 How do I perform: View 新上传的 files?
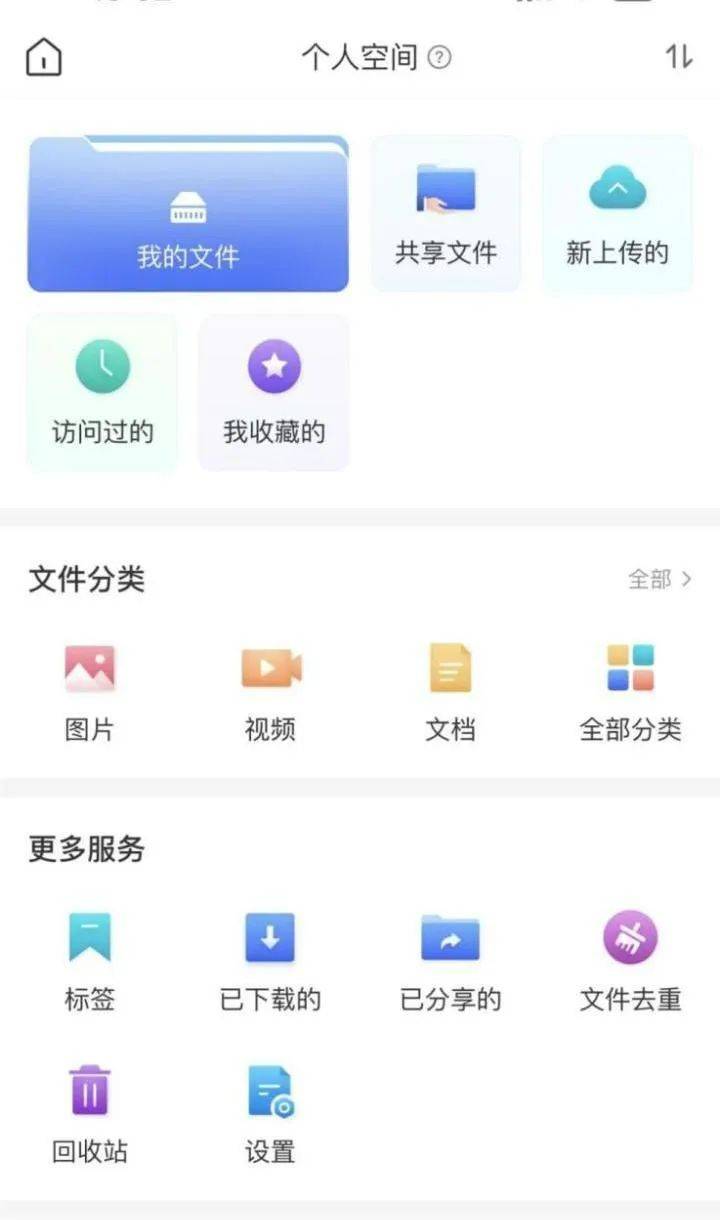(x=617, y=214)
